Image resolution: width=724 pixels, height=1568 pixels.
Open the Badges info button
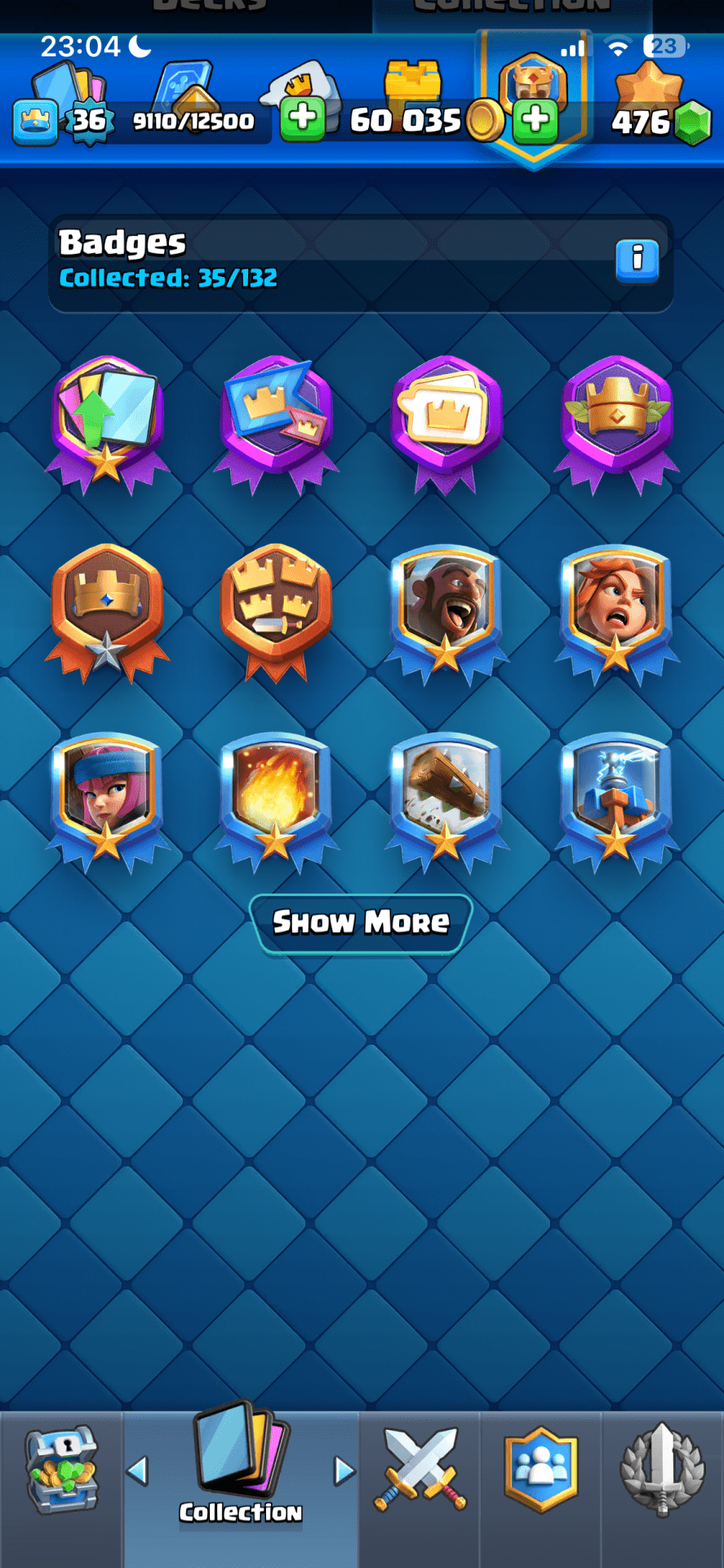tap(637, 261)
